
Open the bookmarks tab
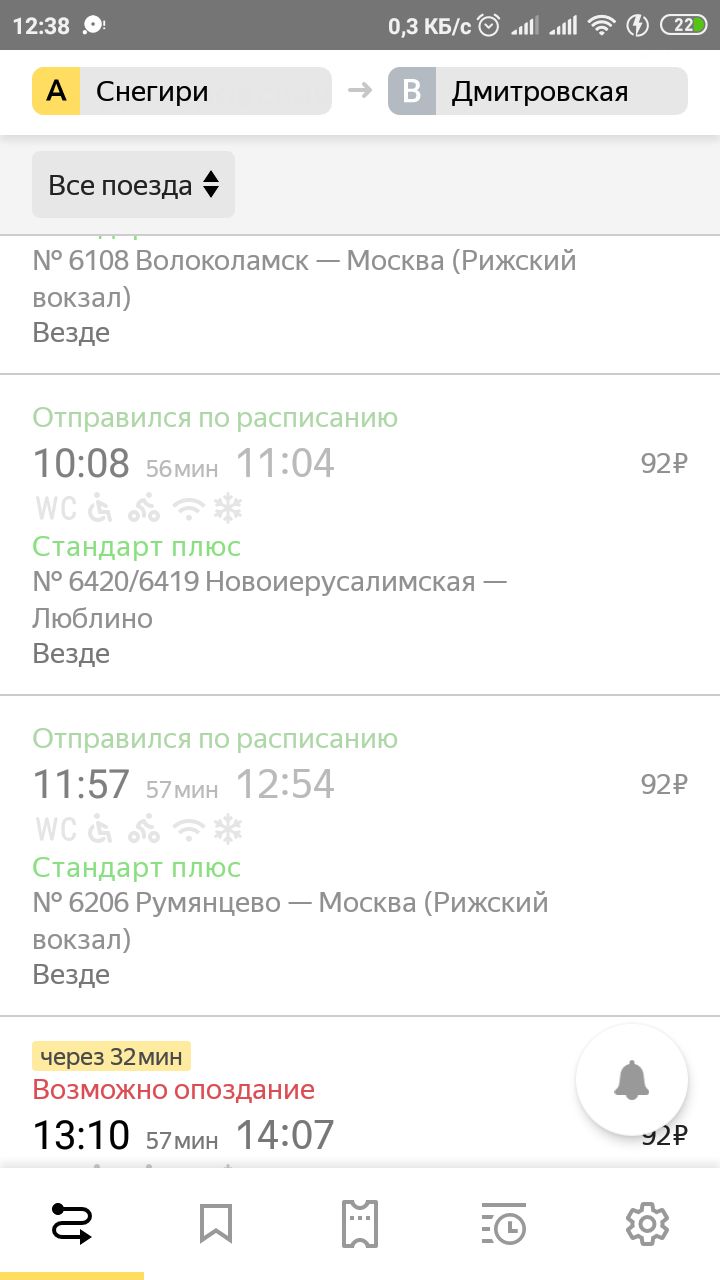tap(216, 1224)
